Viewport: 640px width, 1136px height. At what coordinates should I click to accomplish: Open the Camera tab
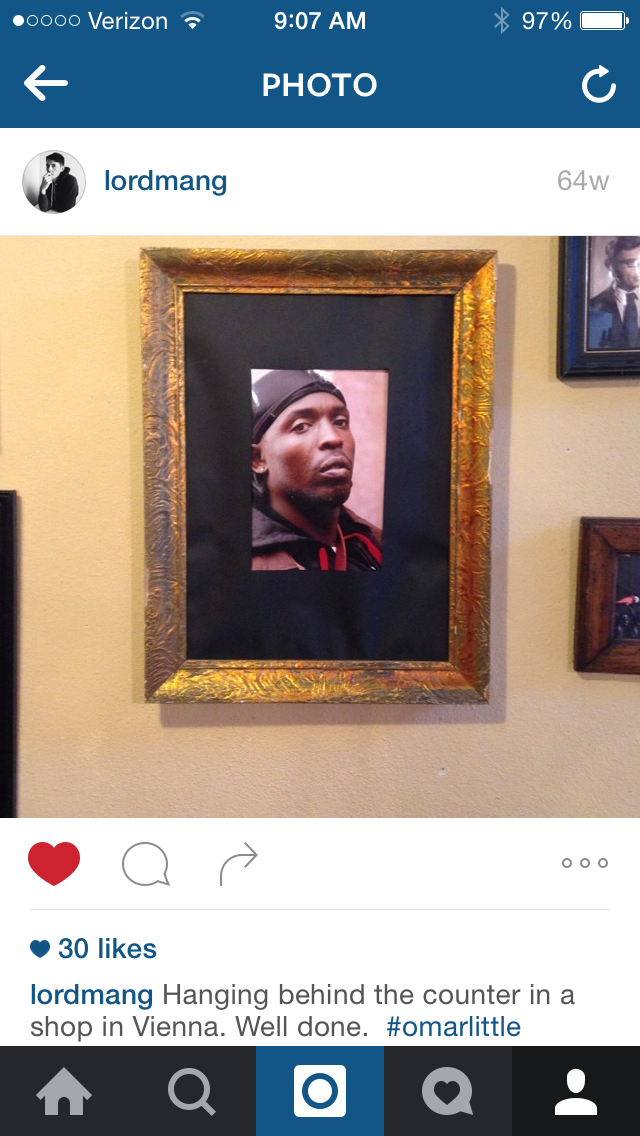[x=320, y=1091]
